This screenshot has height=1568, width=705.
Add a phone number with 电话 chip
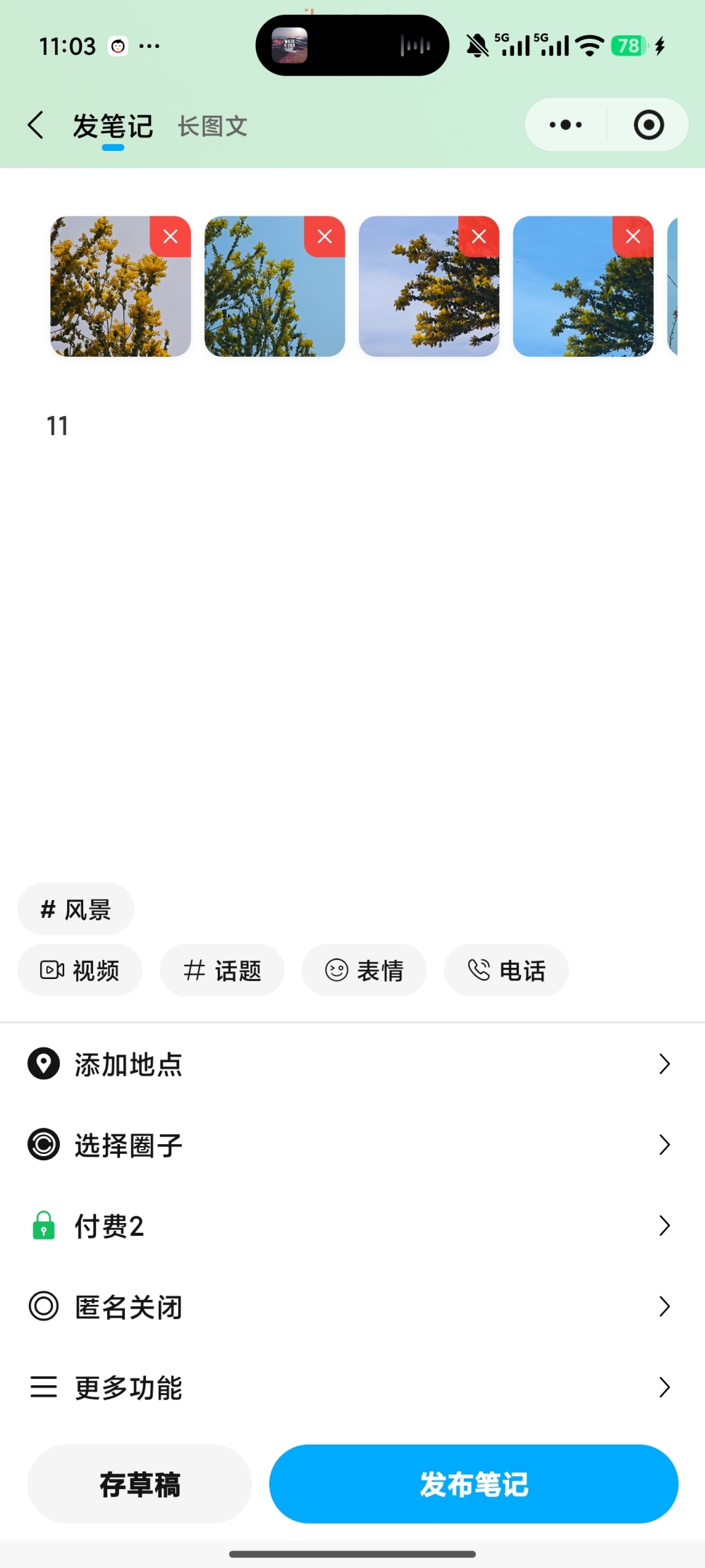[x=506, y=971]
